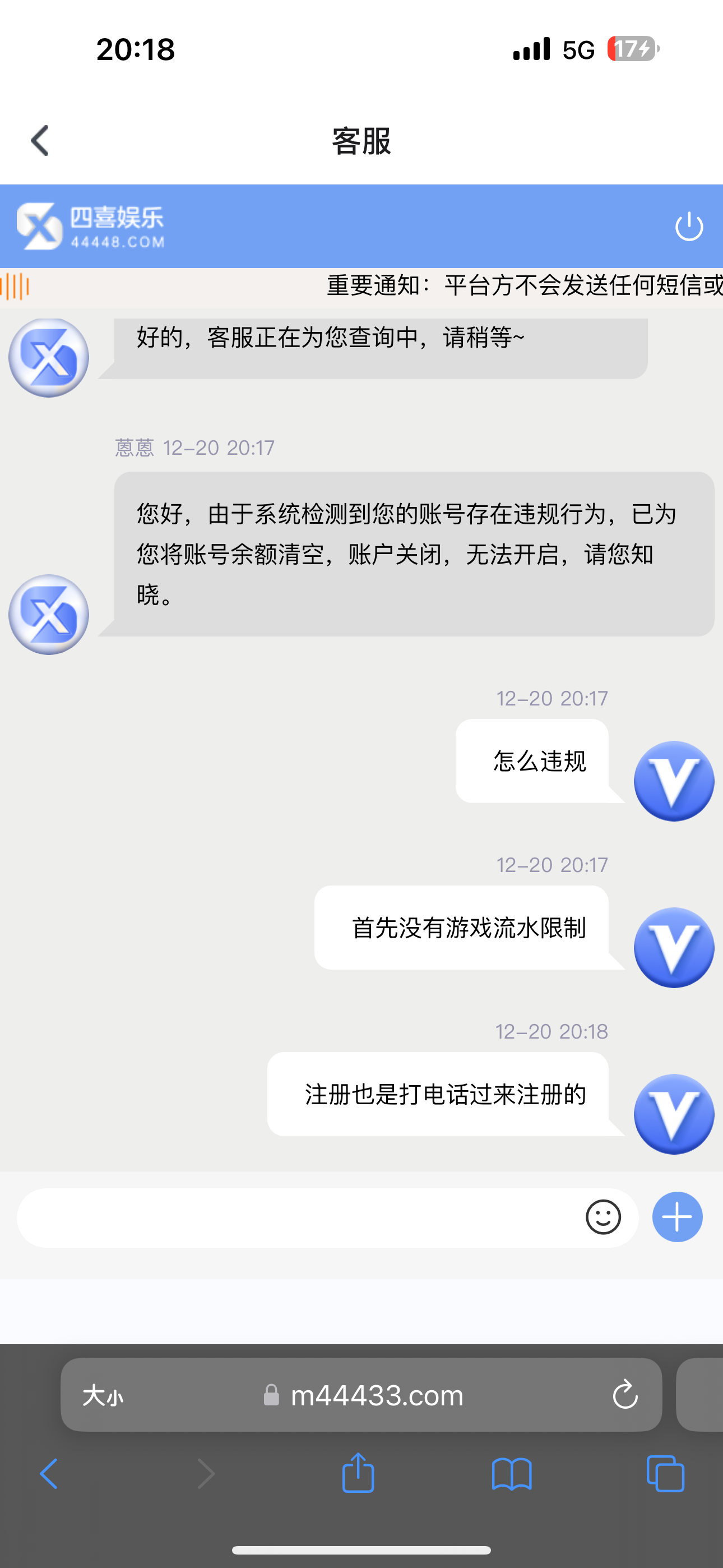Screen dimensions: 723x1568
Task: Open the 大小 page settings in Safari
Action: (x=102, y=1395)
